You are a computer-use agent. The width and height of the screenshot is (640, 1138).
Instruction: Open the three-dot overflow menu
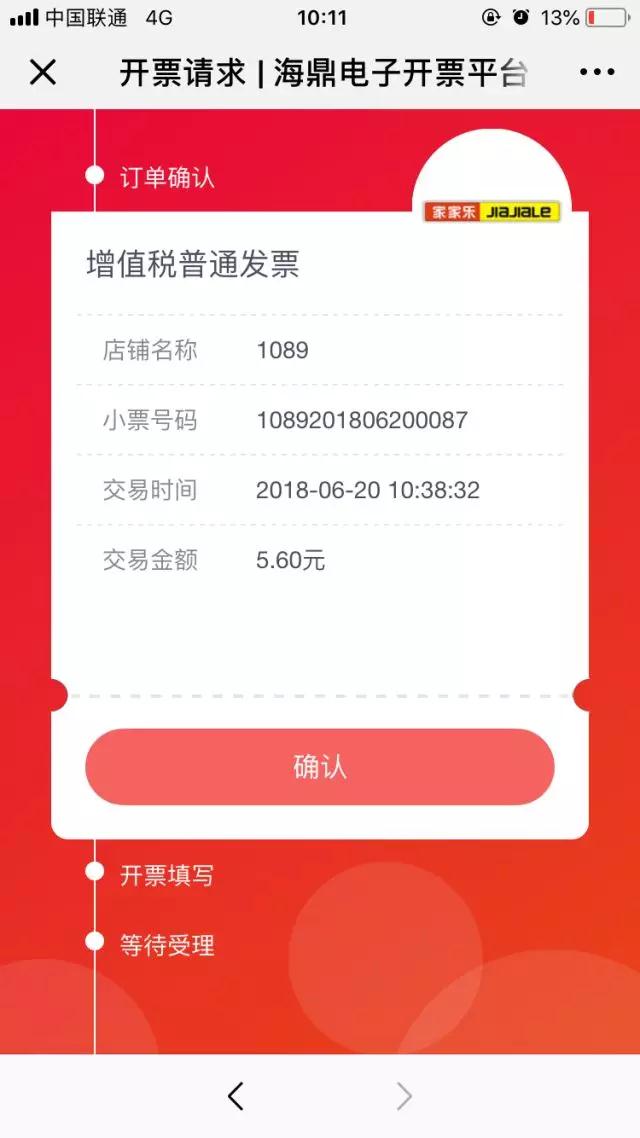[x=597, y=72]
